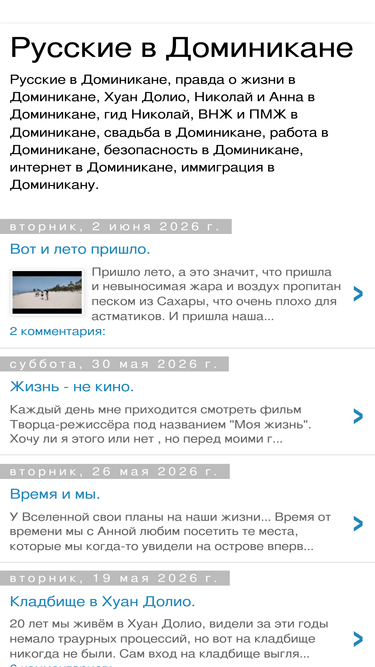Open the post 'Кладбище в Хуан Долио.'
375x667 pixels.
pos(102,601)
